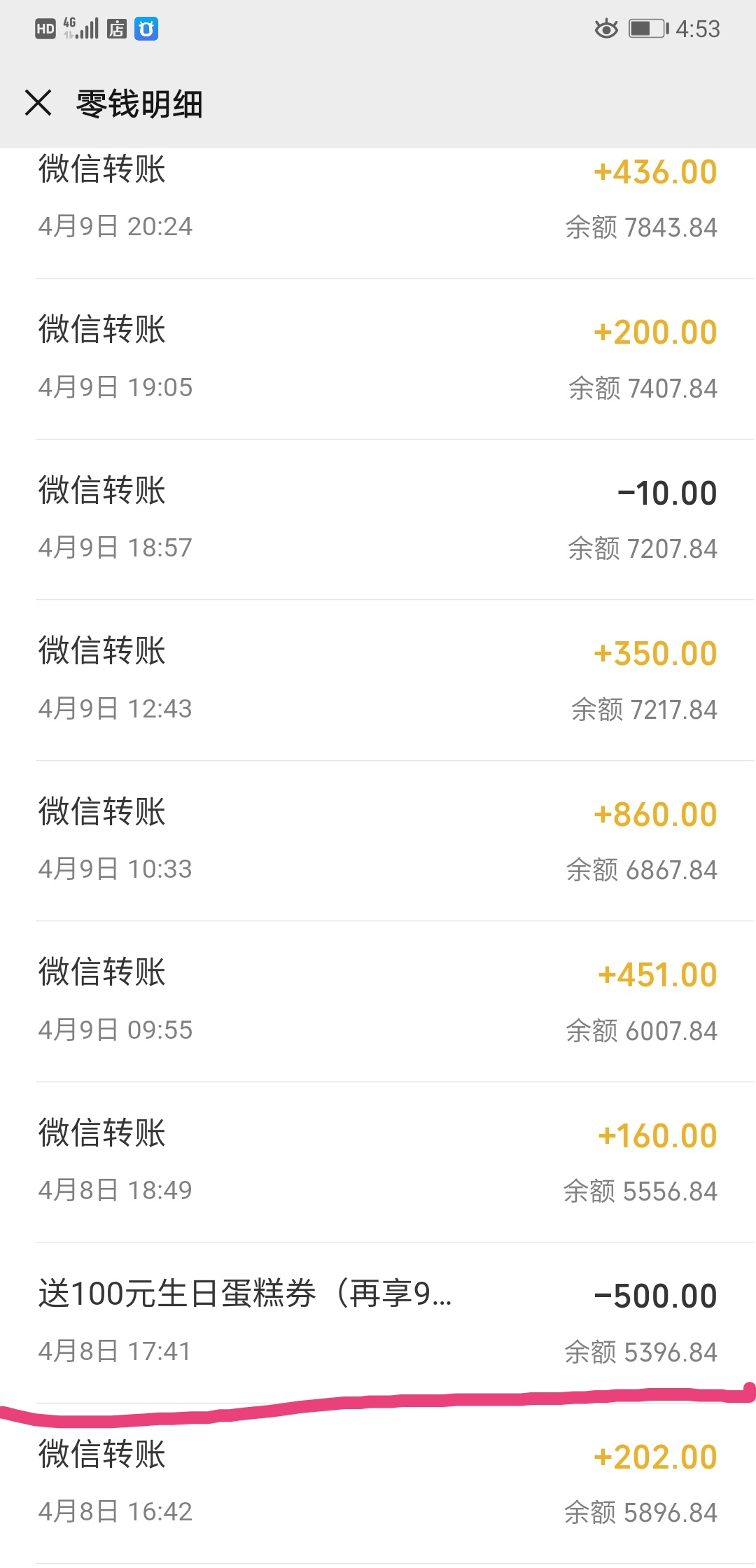View the +160.00 transfer on 4月8日 18:49

[378, 1162]
